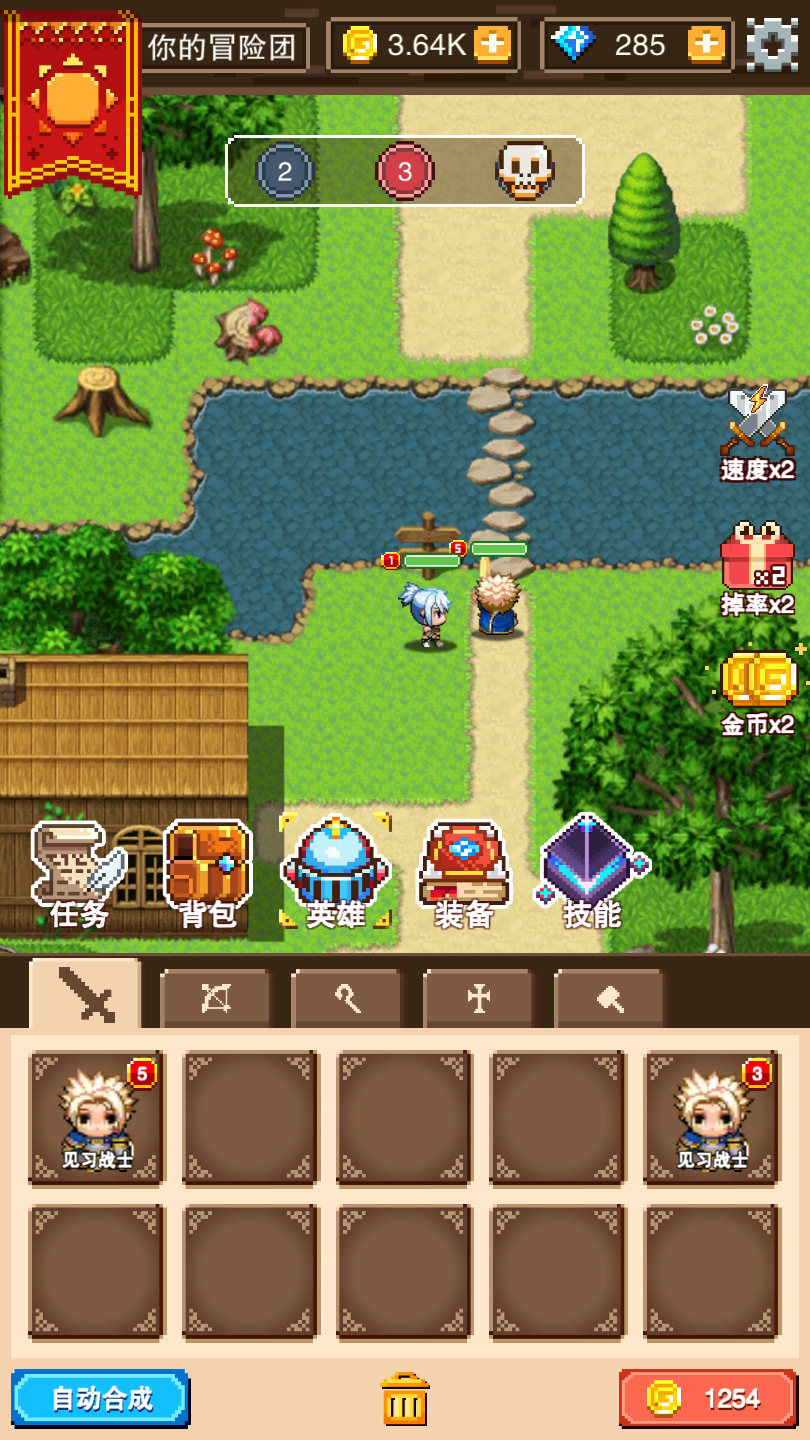Switch to the bow class tab
Image resolution: width=810 pixels, height=1440 pixels.
[216, 997]
